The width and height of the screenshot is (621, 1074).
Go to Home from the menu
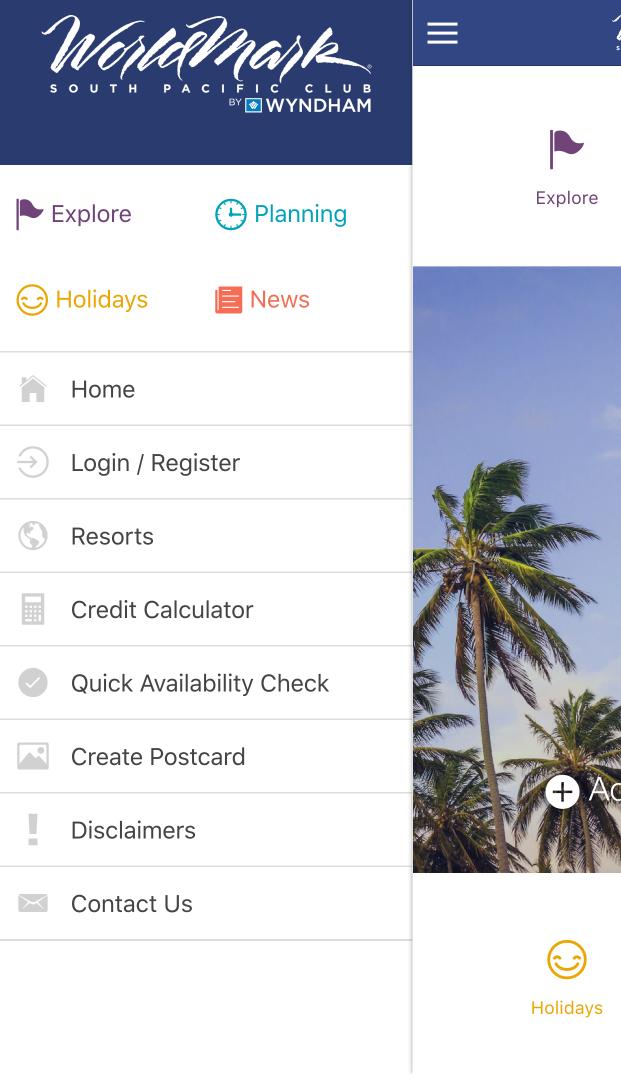(x=103, y=389)
